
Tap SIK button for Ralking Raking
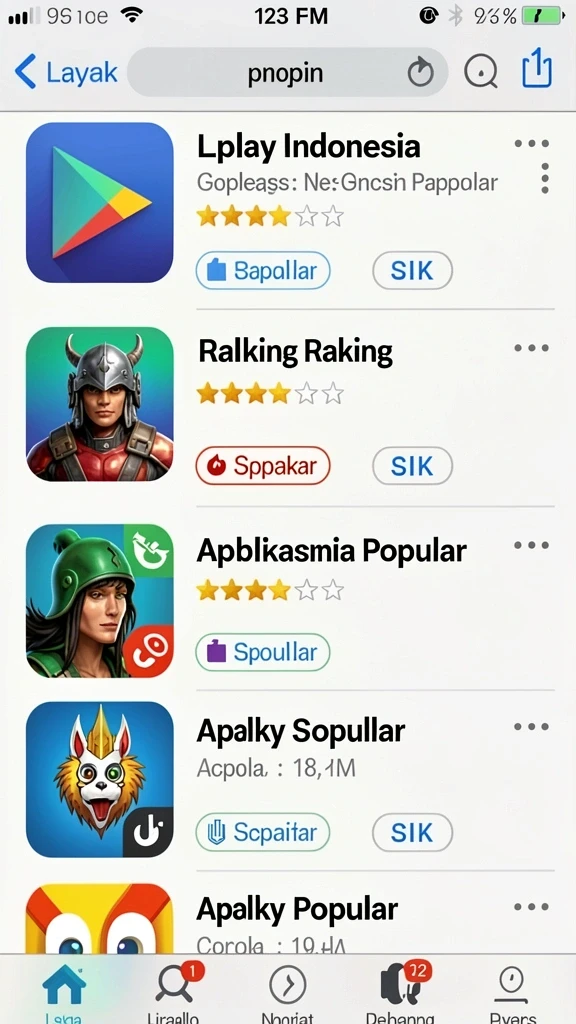coord(412,466)
